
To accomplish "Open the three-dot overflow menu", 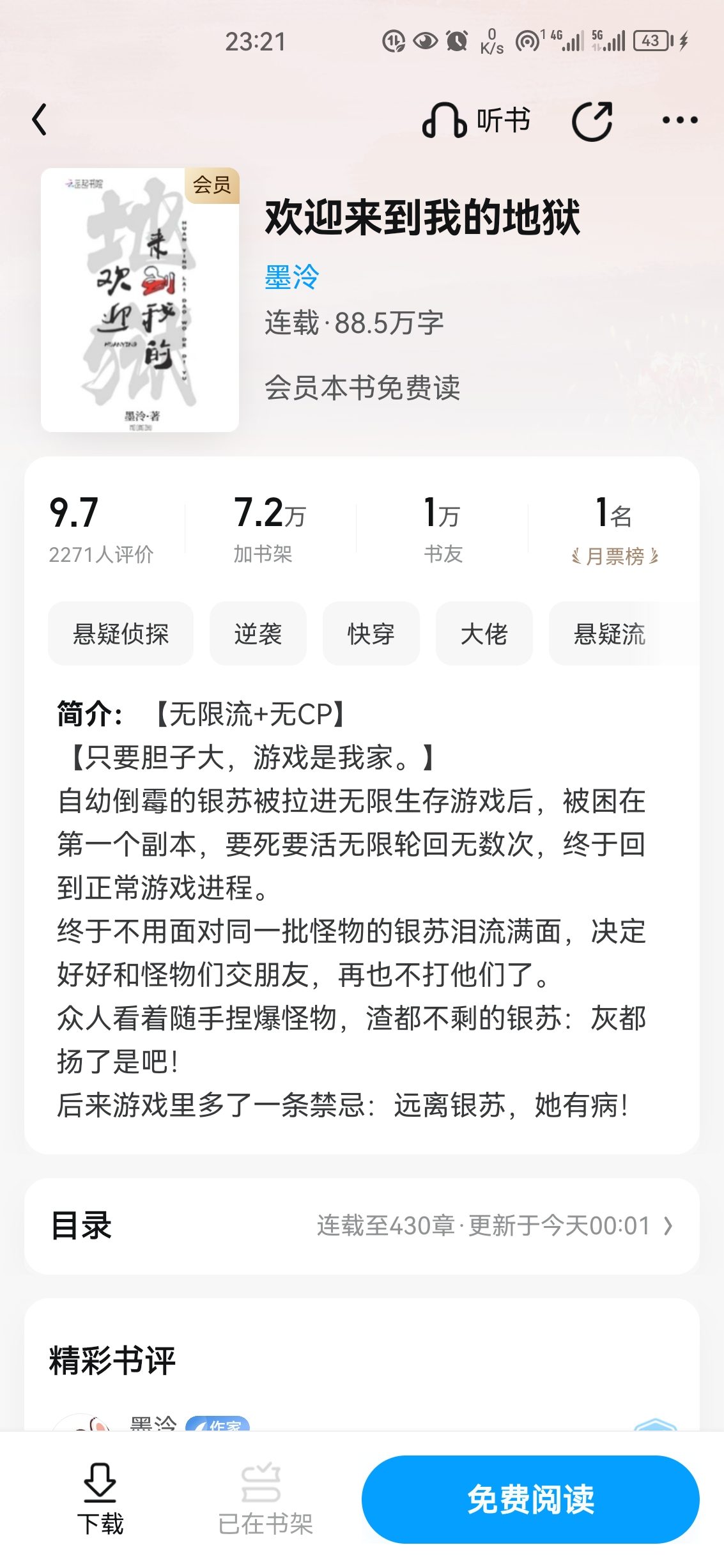I will coord(680,120).
